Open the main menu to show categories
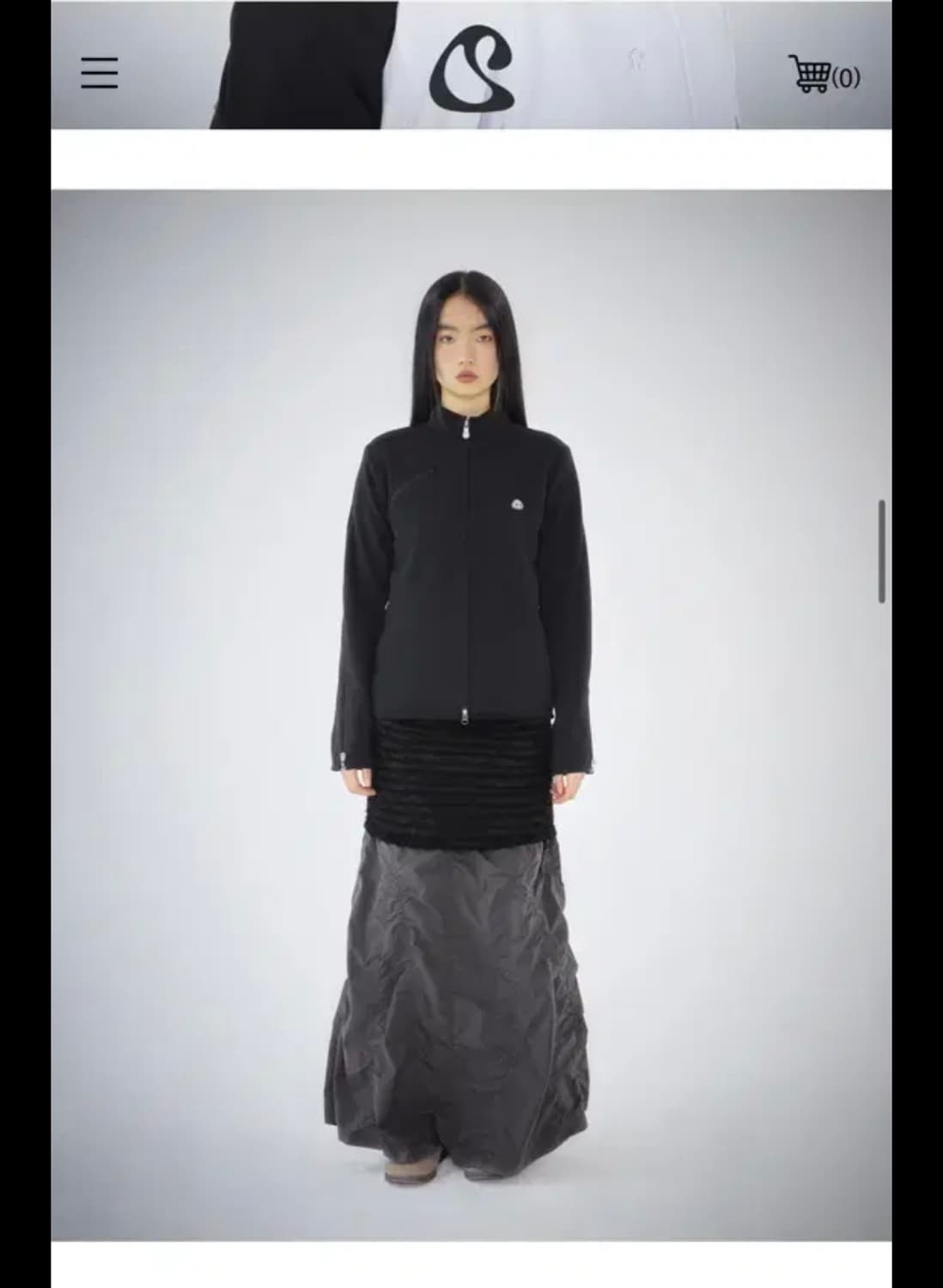The width and height of the screenshot is (943, 1288). pyautogui.click(x=97, y=72)
